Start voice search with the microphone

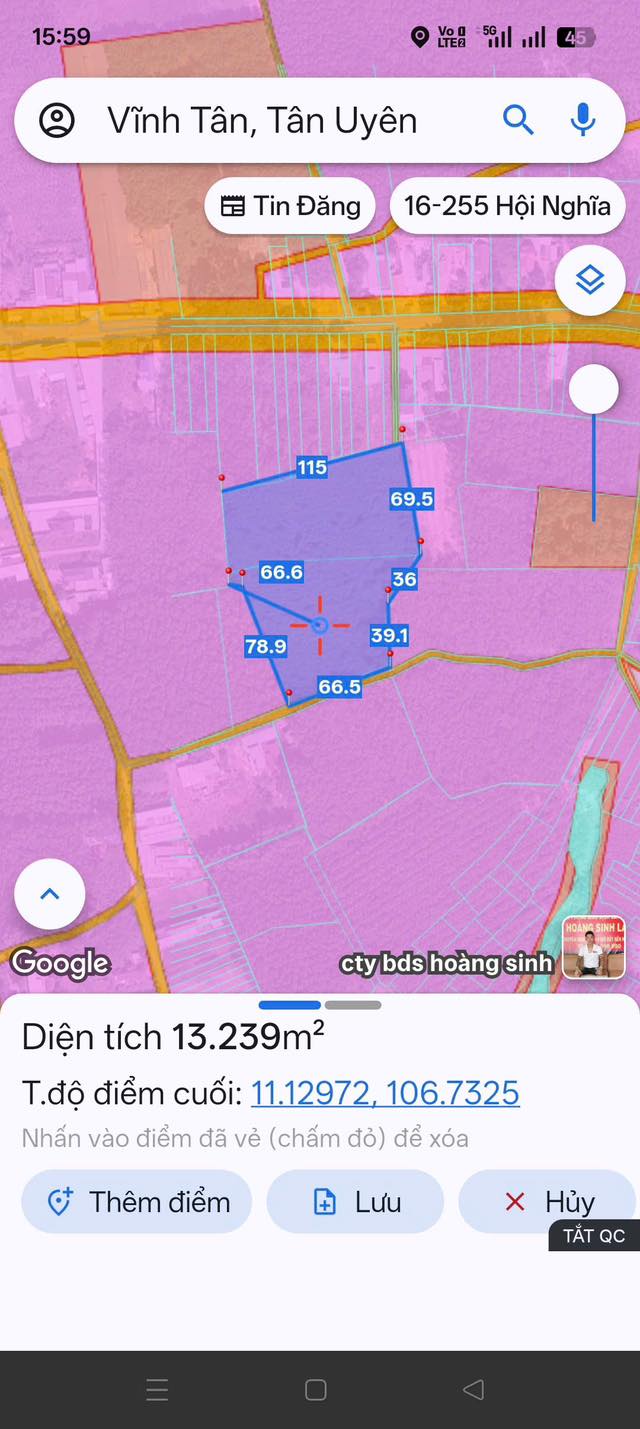click(x=583, y=121)
